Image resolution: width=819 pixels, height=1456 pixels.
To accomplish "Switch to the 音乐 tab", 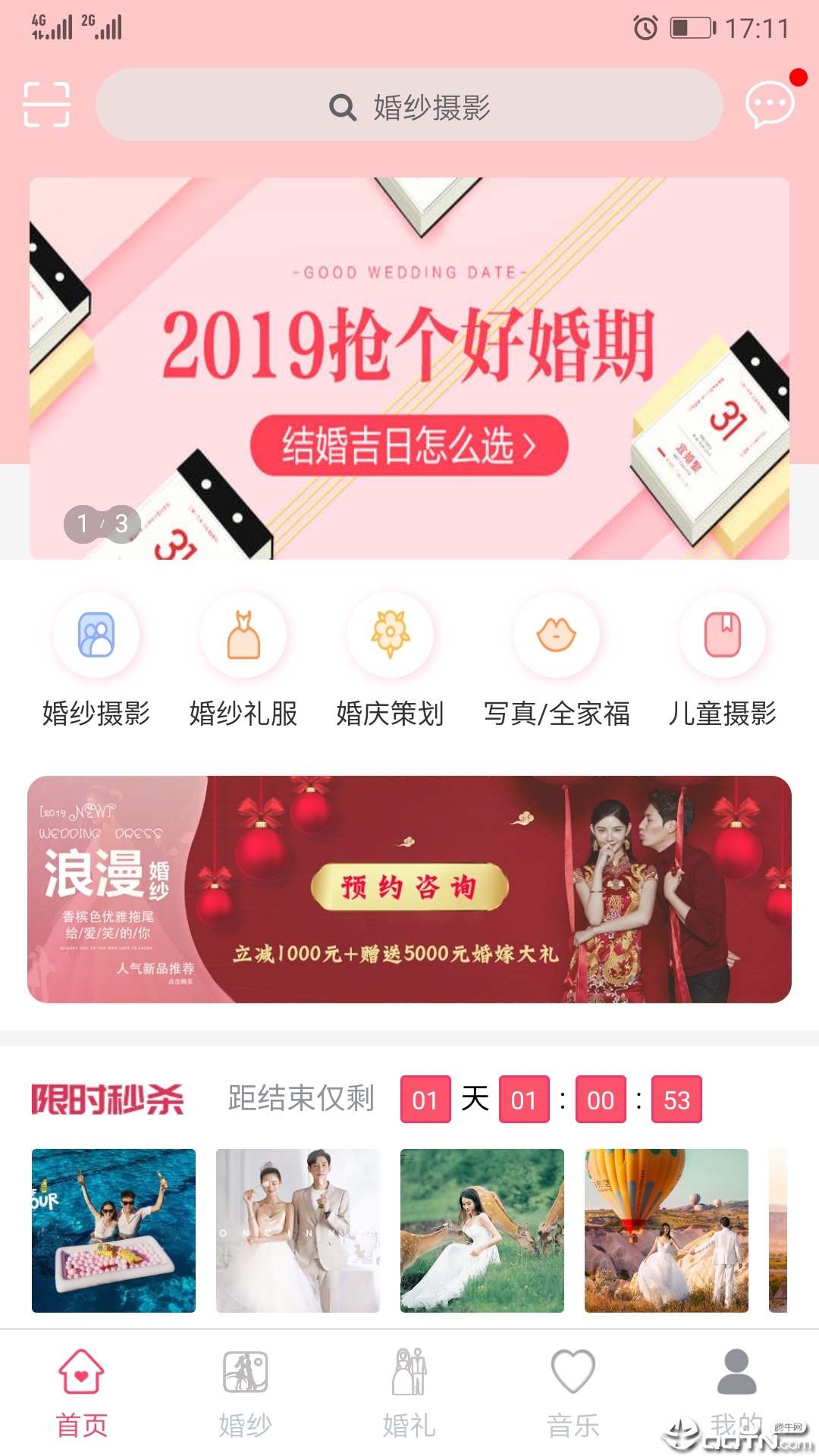I will click(x=573, y=1392).
